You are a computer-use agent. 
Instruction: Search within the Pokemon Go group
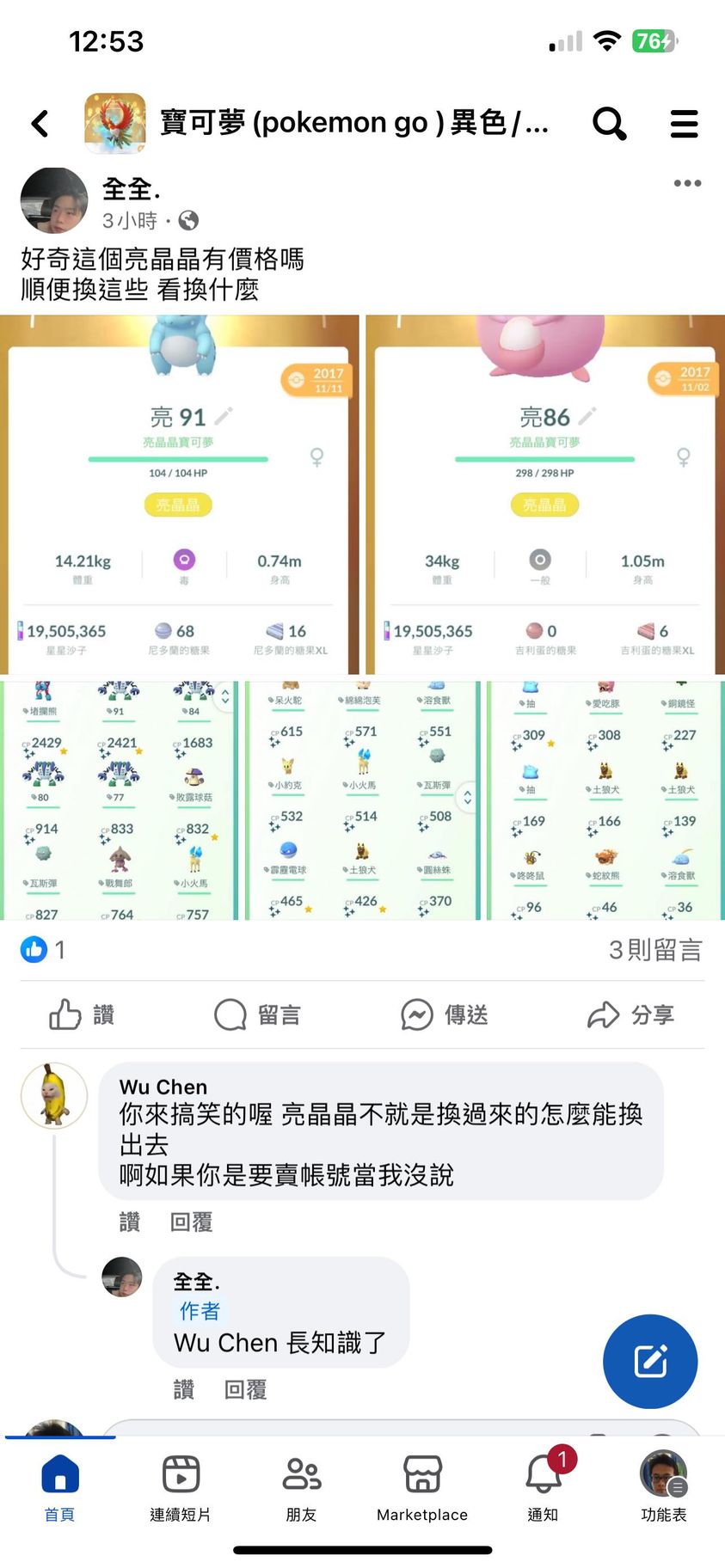[x=609, y=124]
